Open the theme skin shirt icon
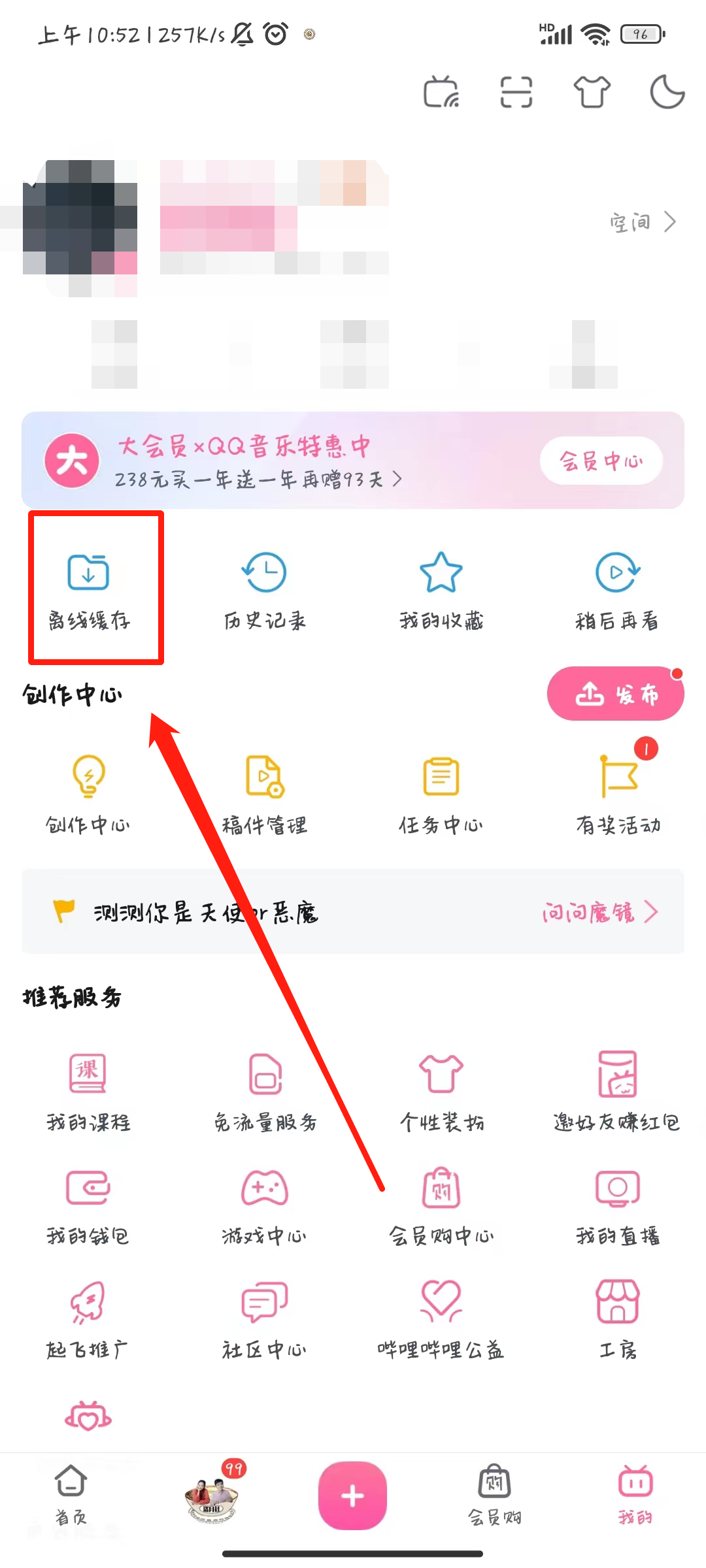This screenshot has width=706, height=1568. click(592, 92)
